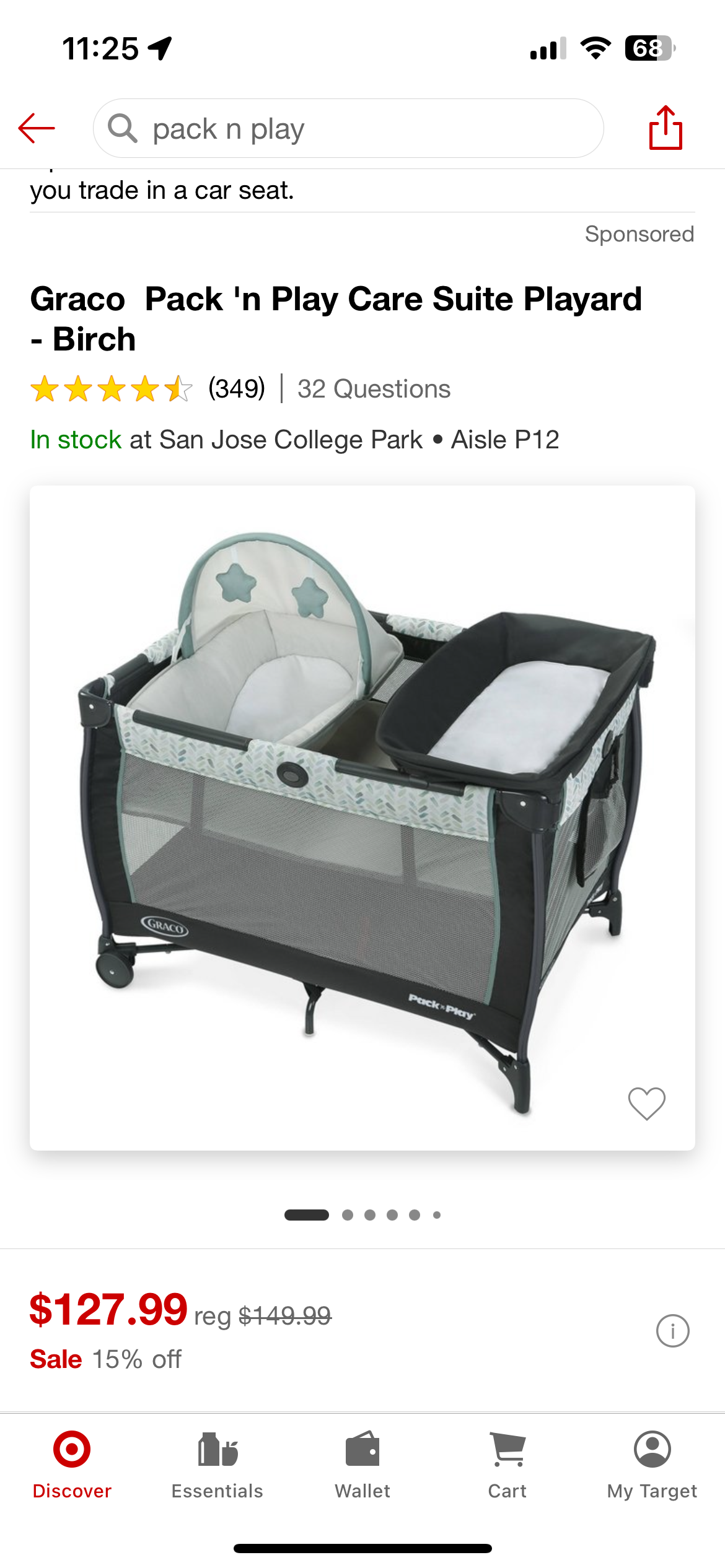Show price details via the info icon

coord(672,1330)
